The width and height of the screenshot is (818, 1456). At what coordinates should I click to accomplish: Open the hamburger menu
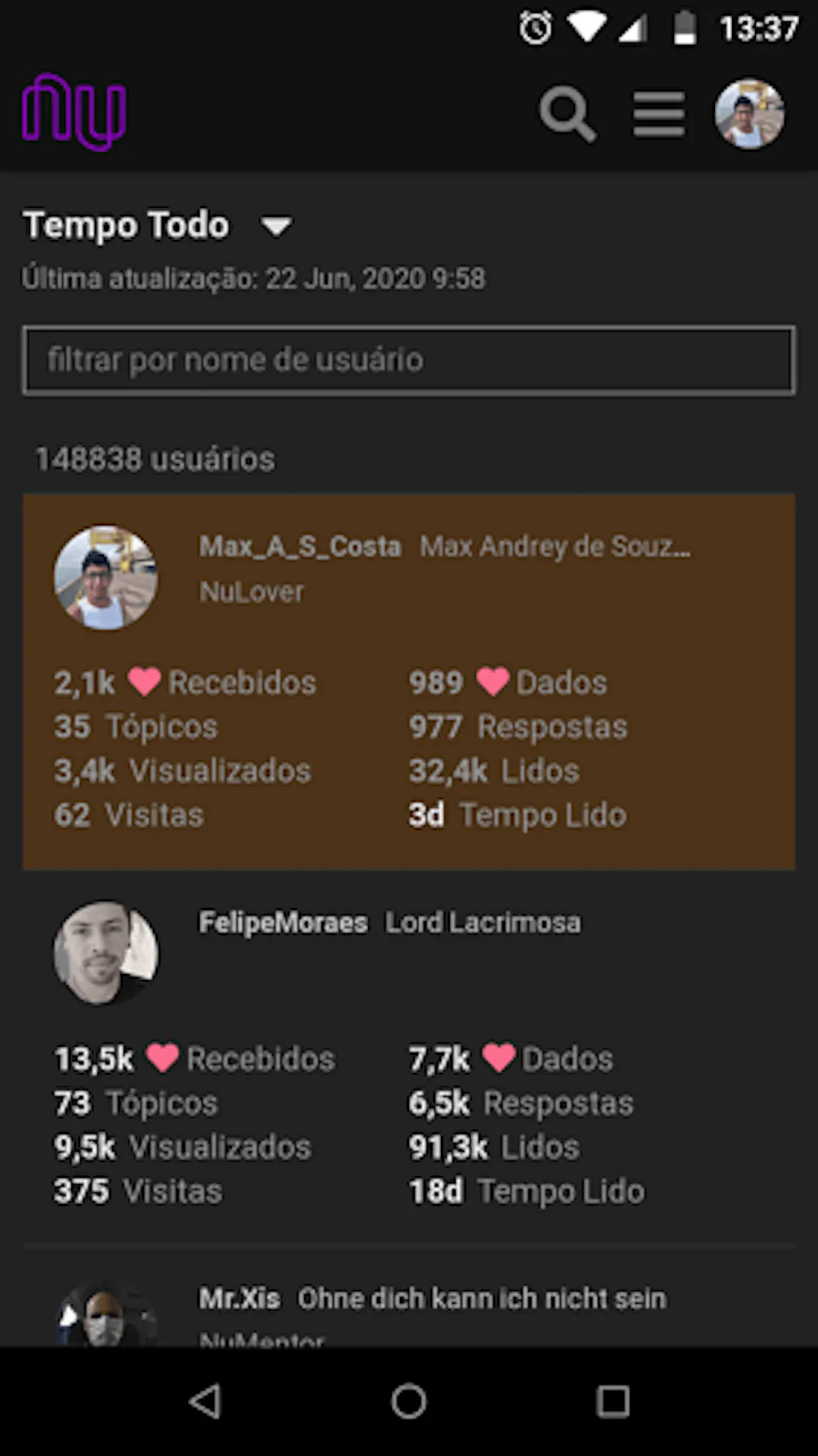658,115
